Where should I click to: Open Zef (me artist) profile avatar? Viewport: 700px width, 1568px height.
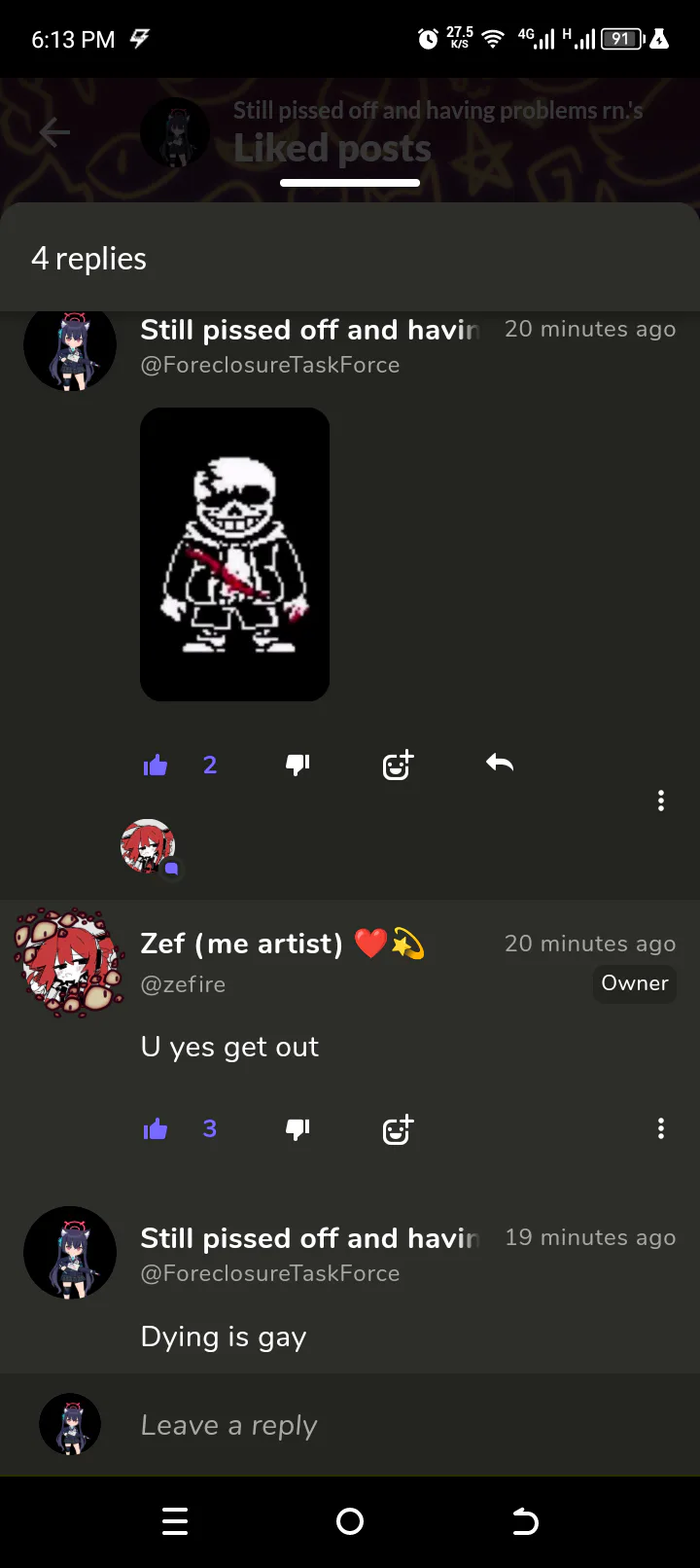pos(68,963)
